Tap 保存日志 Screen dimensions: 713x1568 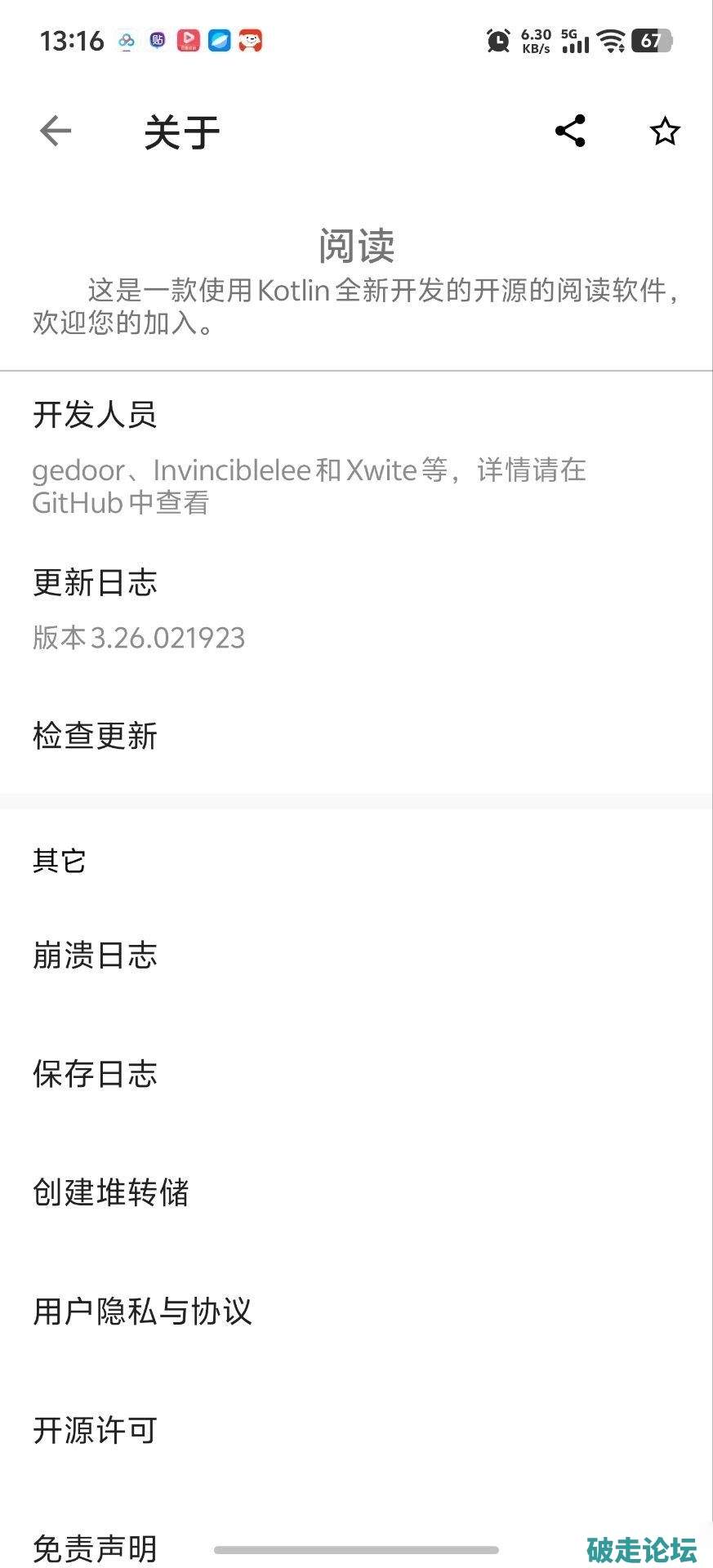356,1074
